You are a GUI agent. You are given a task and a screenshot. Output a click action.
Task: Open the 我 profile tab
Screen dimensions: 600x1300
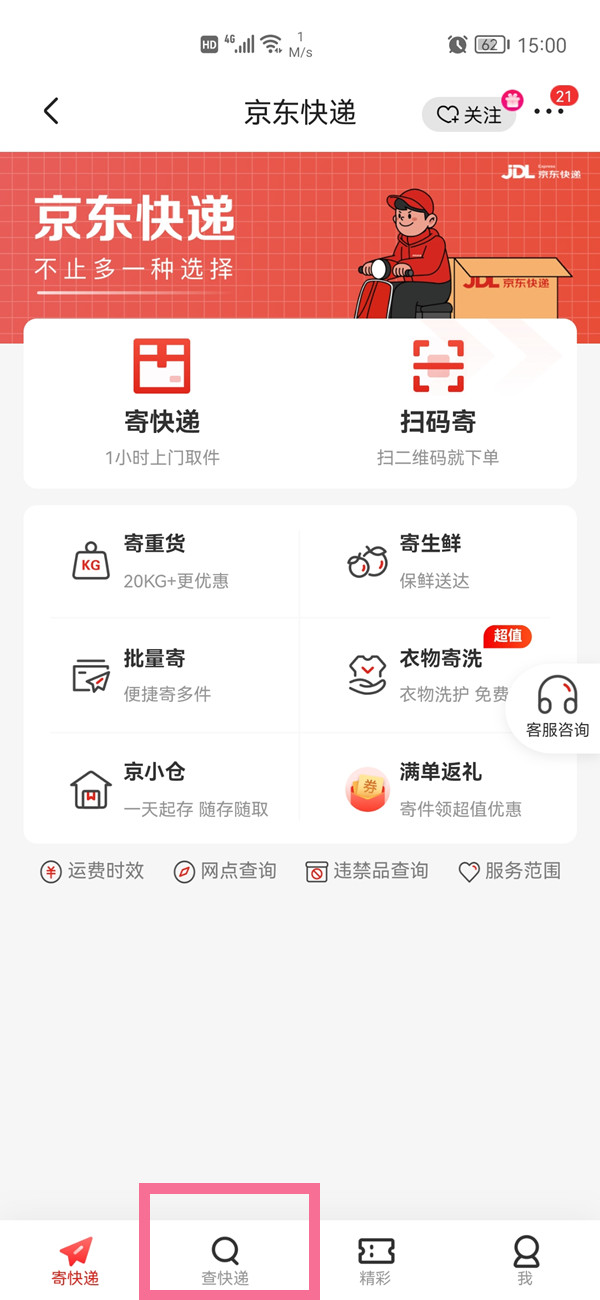[525, 1260]
